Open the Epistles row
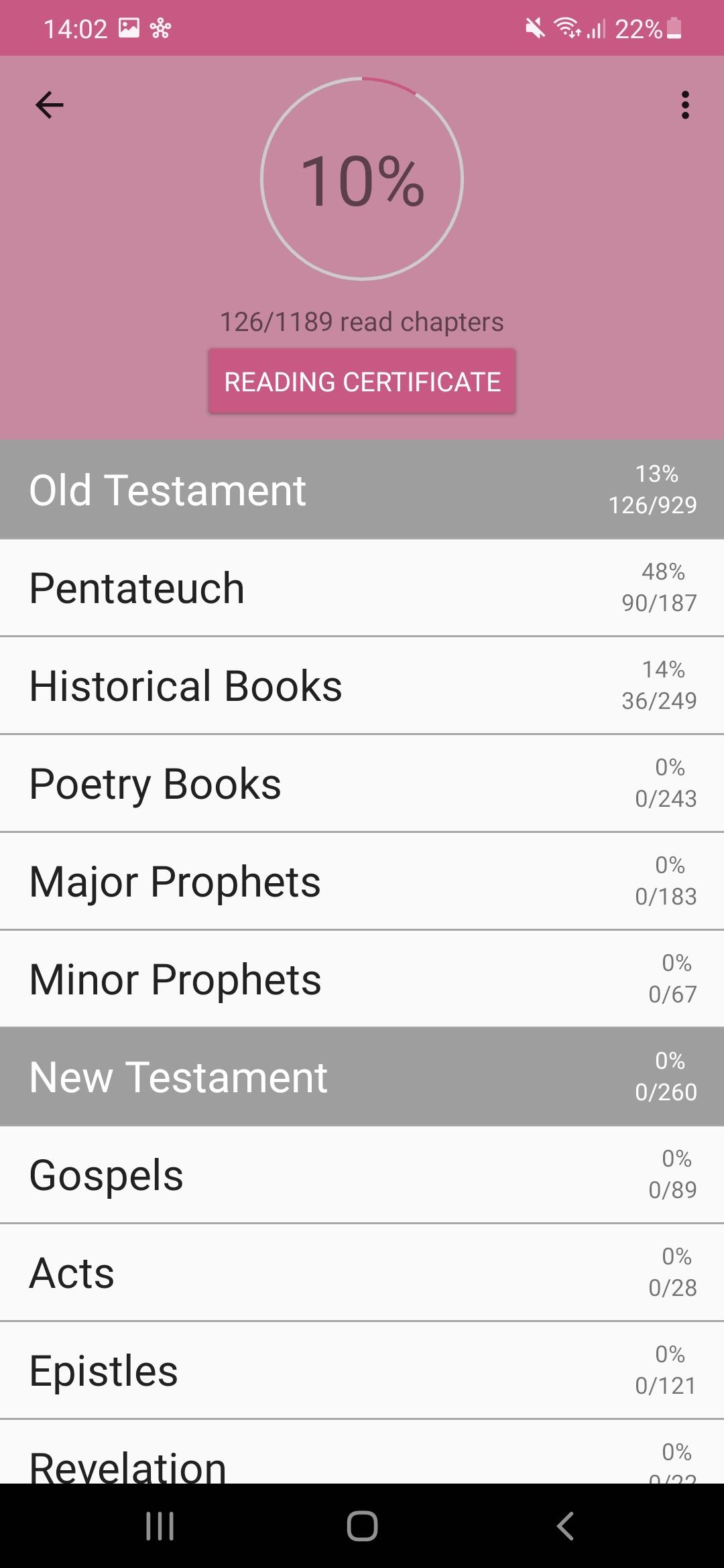The width and height of the screenshot is (724, 1568). 362,1370
